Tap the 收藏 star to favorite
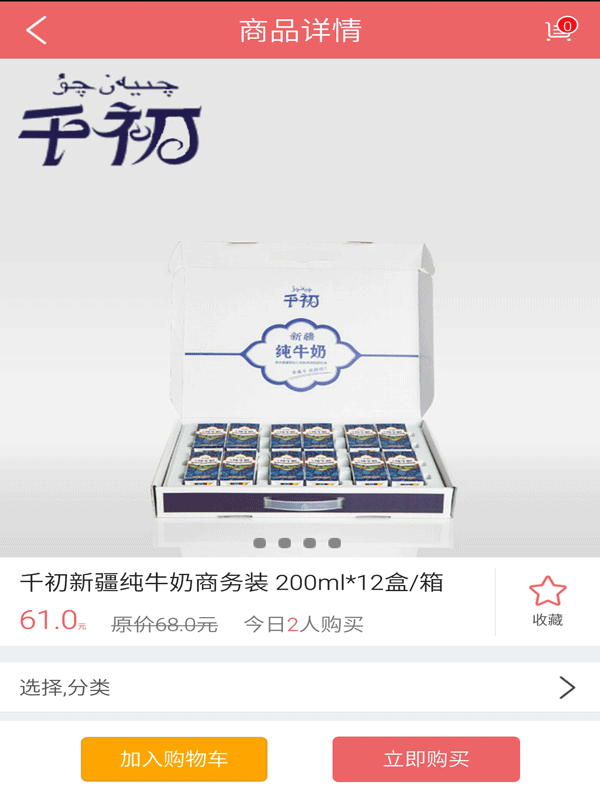The image size is (600, 800). pos(547,601)
